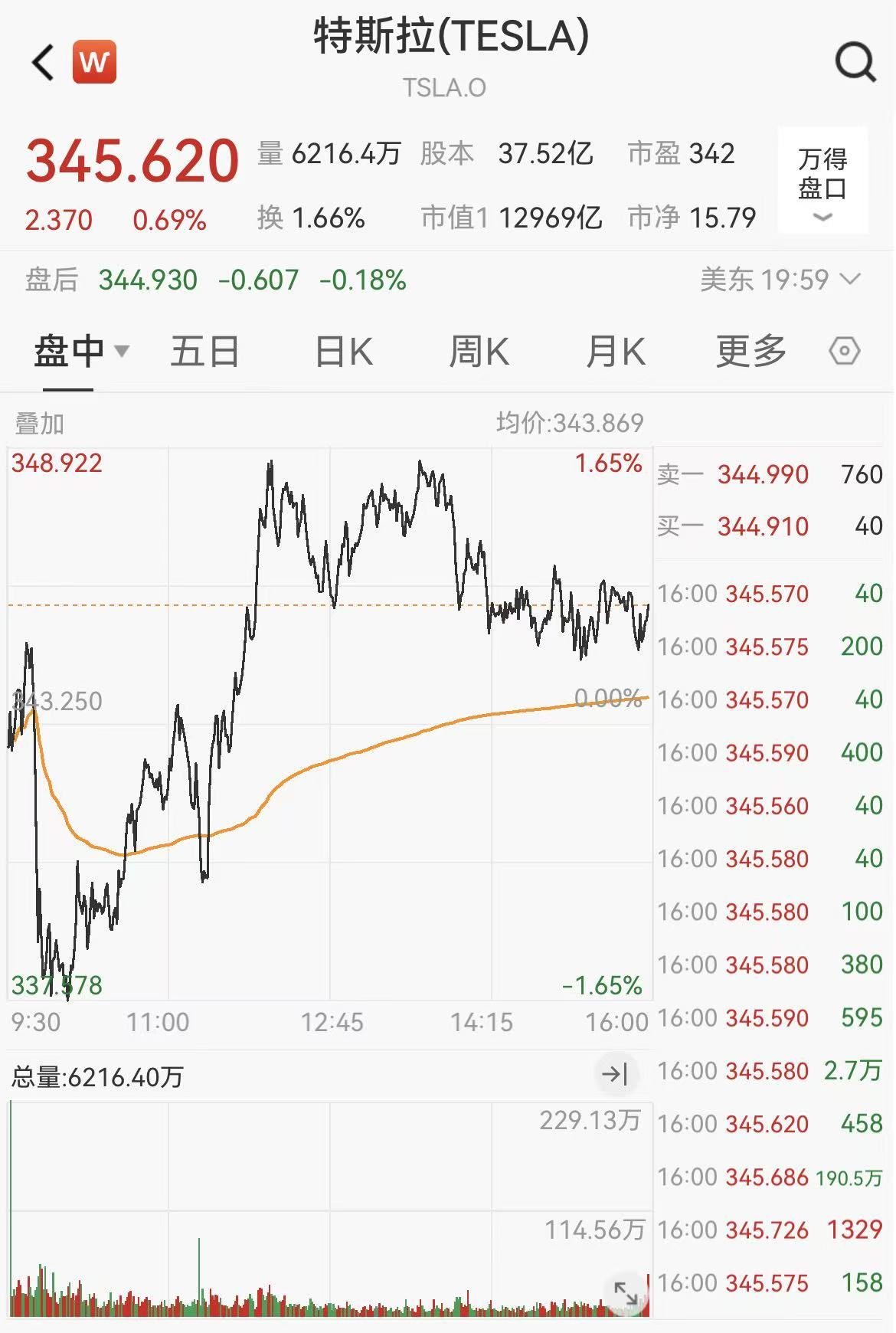
Task: Collapse the trade list with the arrow button
Action: (x=615, y=1074)
